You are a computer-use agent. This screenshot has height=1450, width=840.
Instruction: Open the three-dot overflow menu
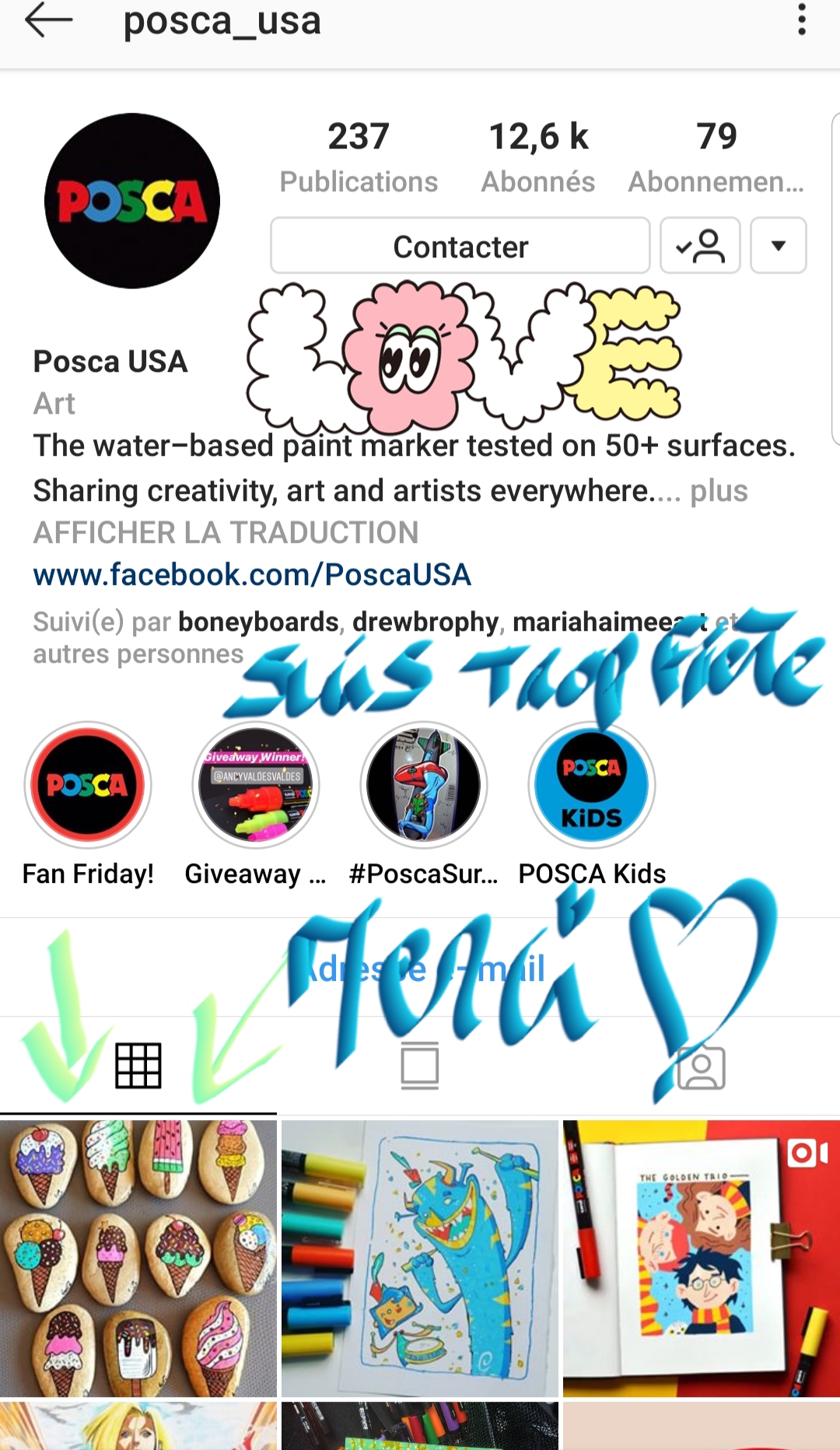tap(802, 19)
